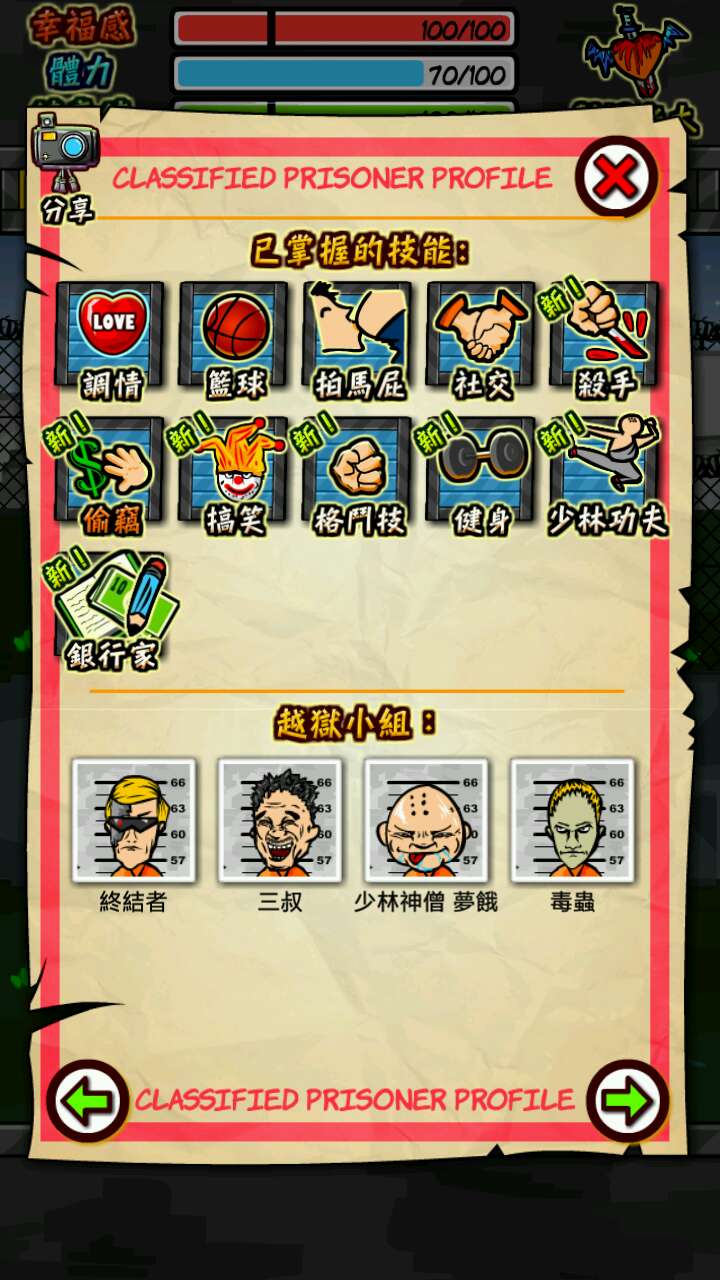This screenshot has height=1280, width=720.
Task: Check the new 殺手 skill
Action: click(x=604, y=335)
